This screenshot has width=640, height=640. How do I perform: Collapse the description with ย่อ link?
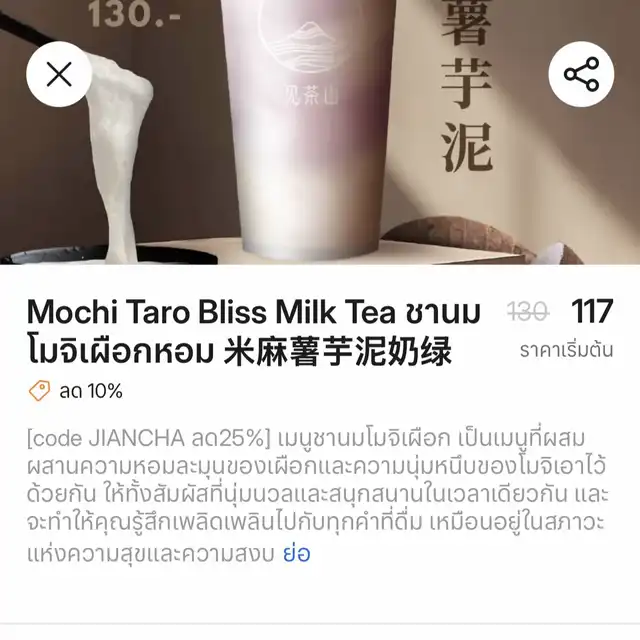296,553
